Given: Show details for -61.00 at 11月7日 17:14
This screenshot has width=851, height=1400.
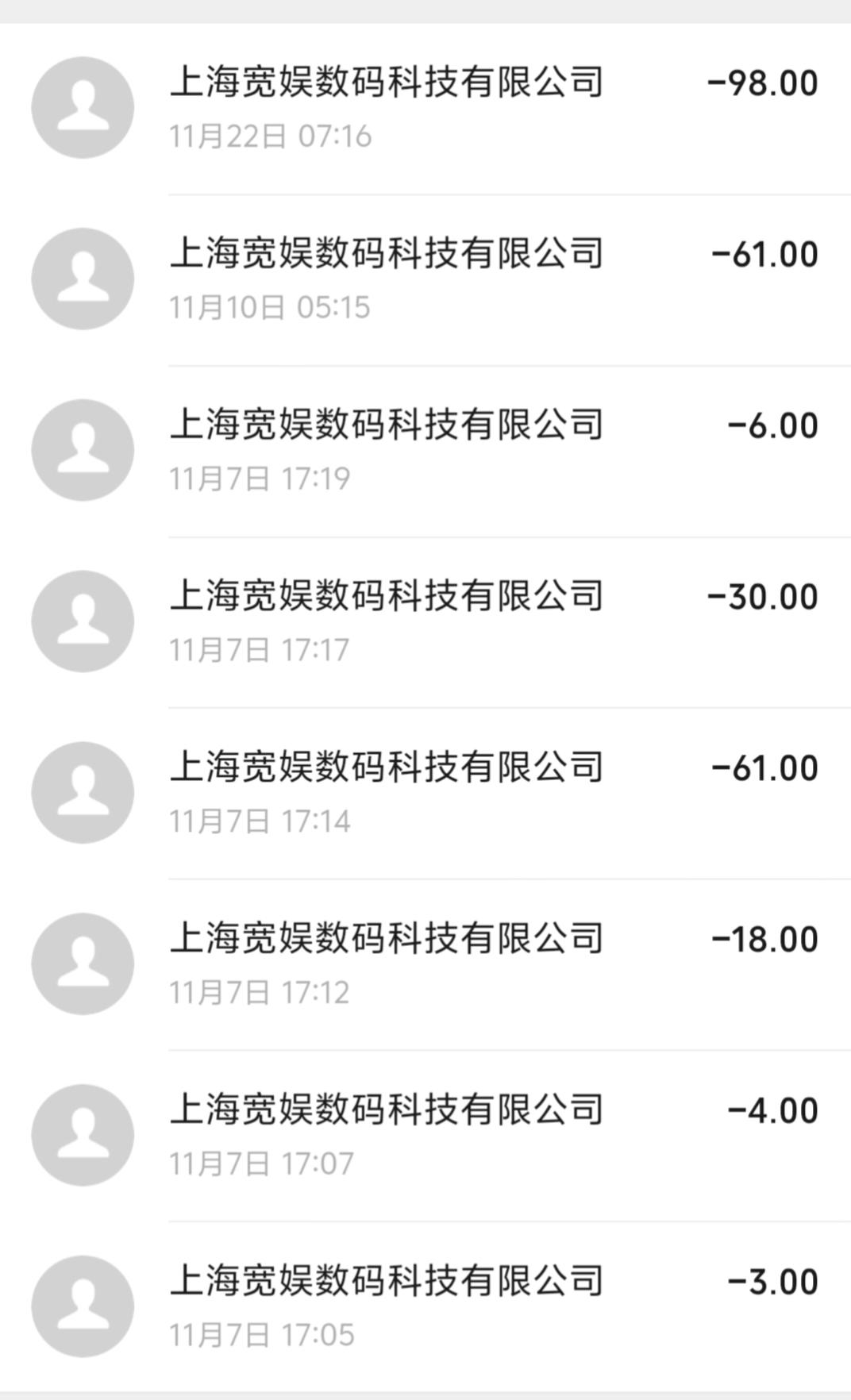Looking at the screenshot, I should click(x=425, y=793).
